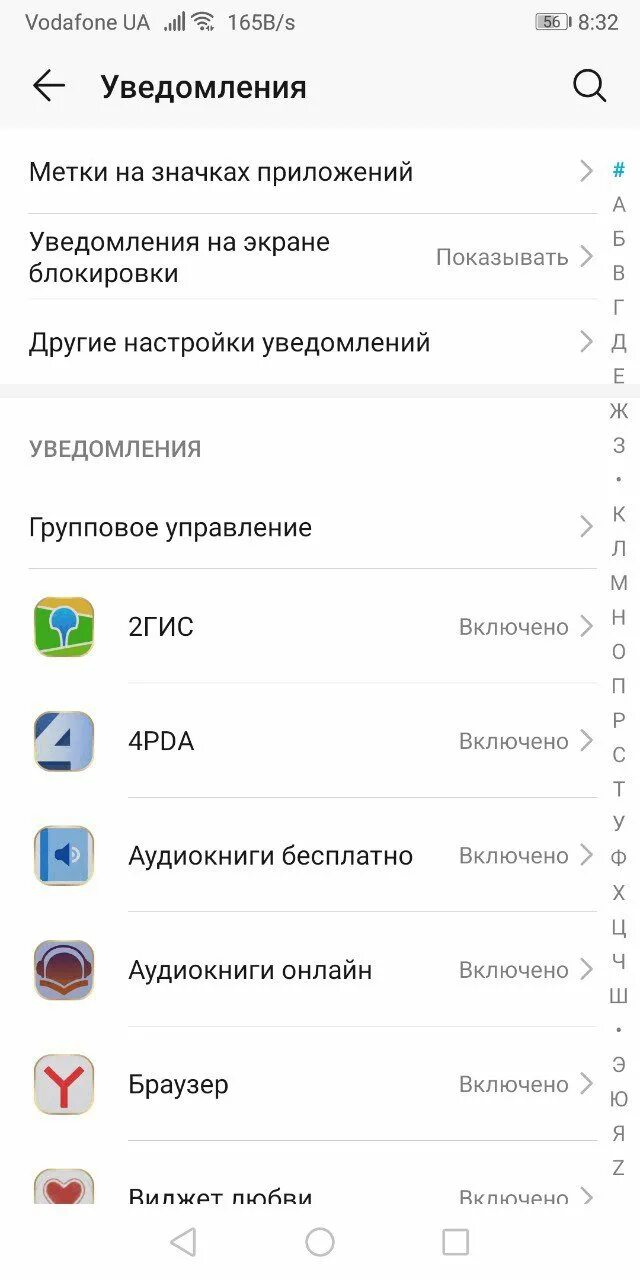
Task: Open the recent apps view
Action: (455, 1242)
